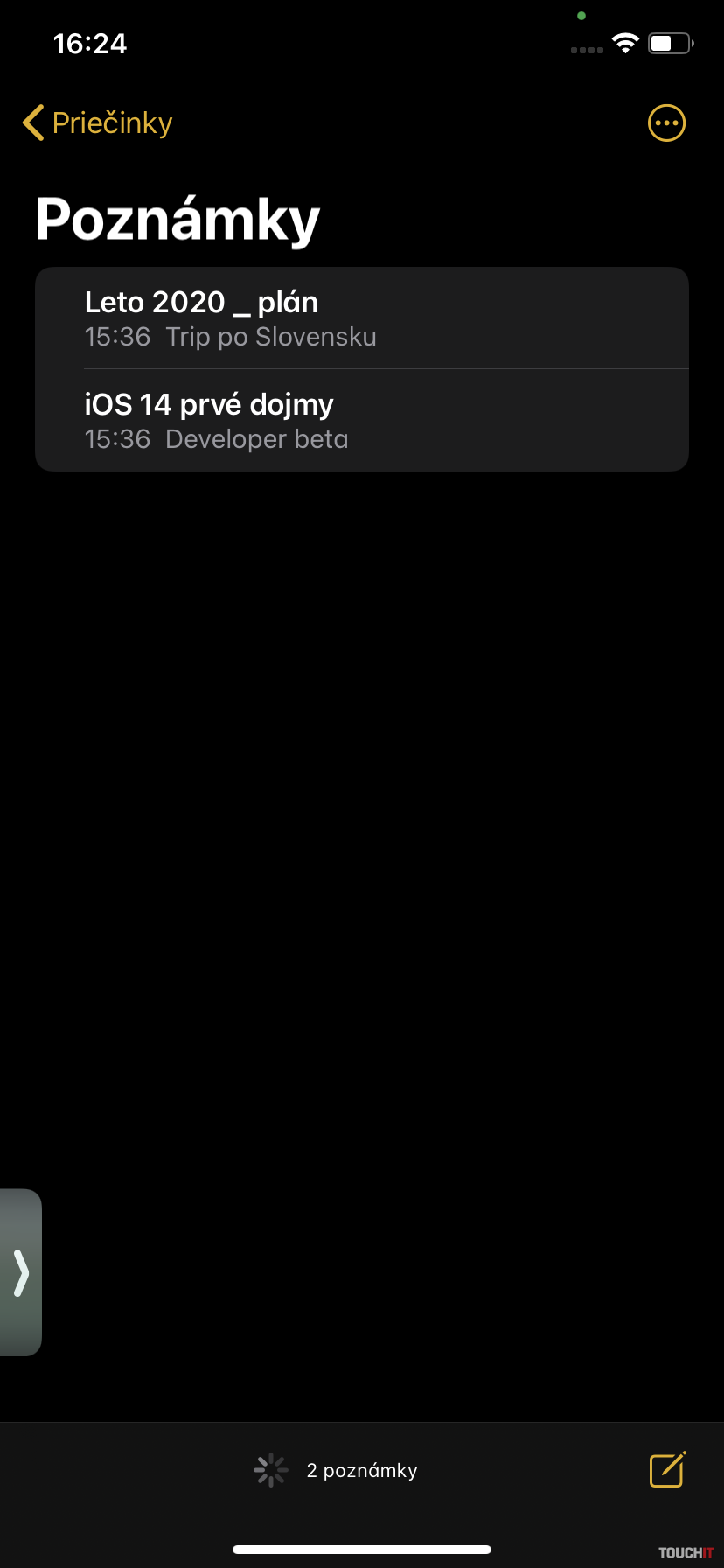The image size is (724, 1568).
Task: Compose a new note
Action: [x=667, y=1469]
